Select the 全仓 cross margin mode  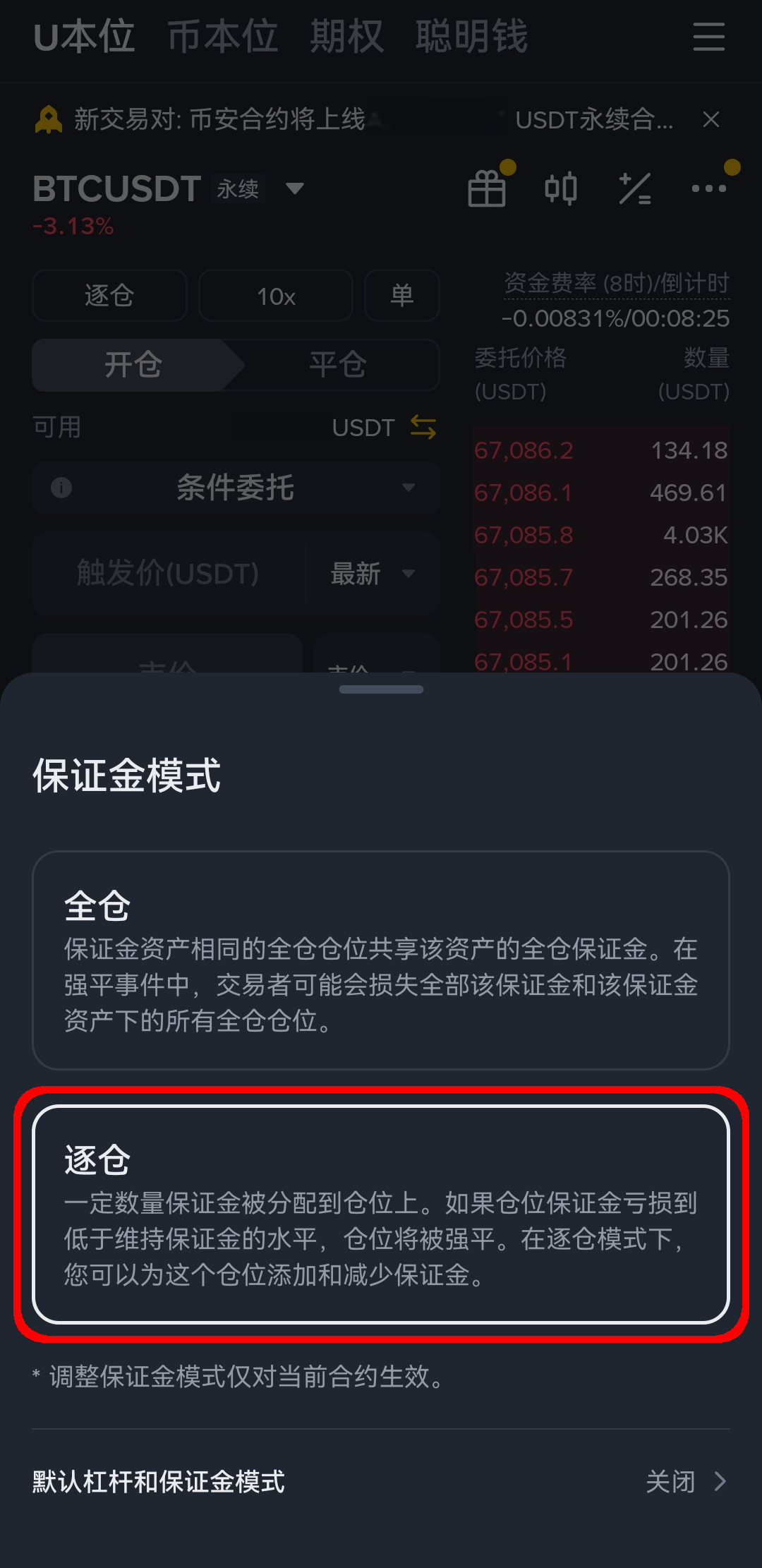(x=381, y=960)
